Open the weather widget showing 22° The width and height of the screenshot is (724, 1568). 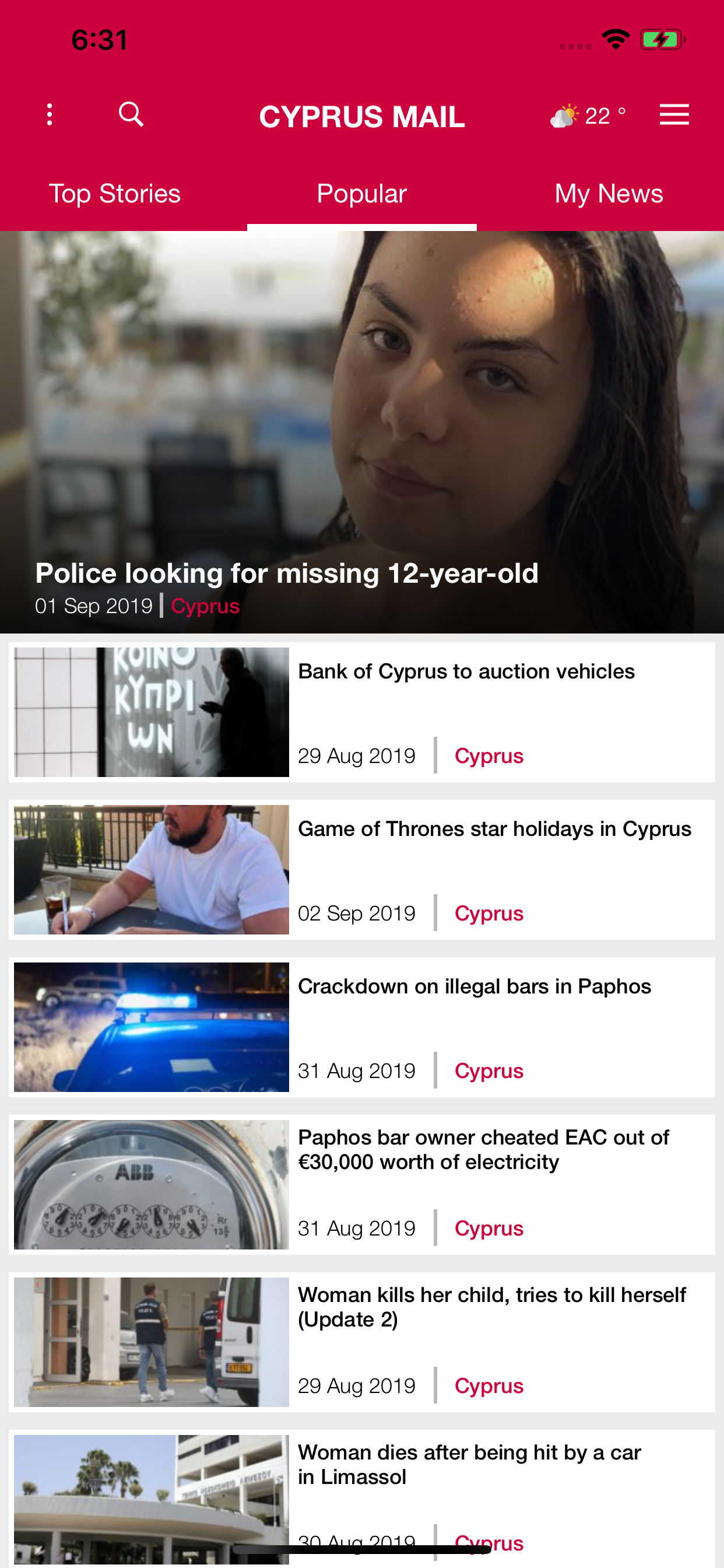click(x=588, y=116)
